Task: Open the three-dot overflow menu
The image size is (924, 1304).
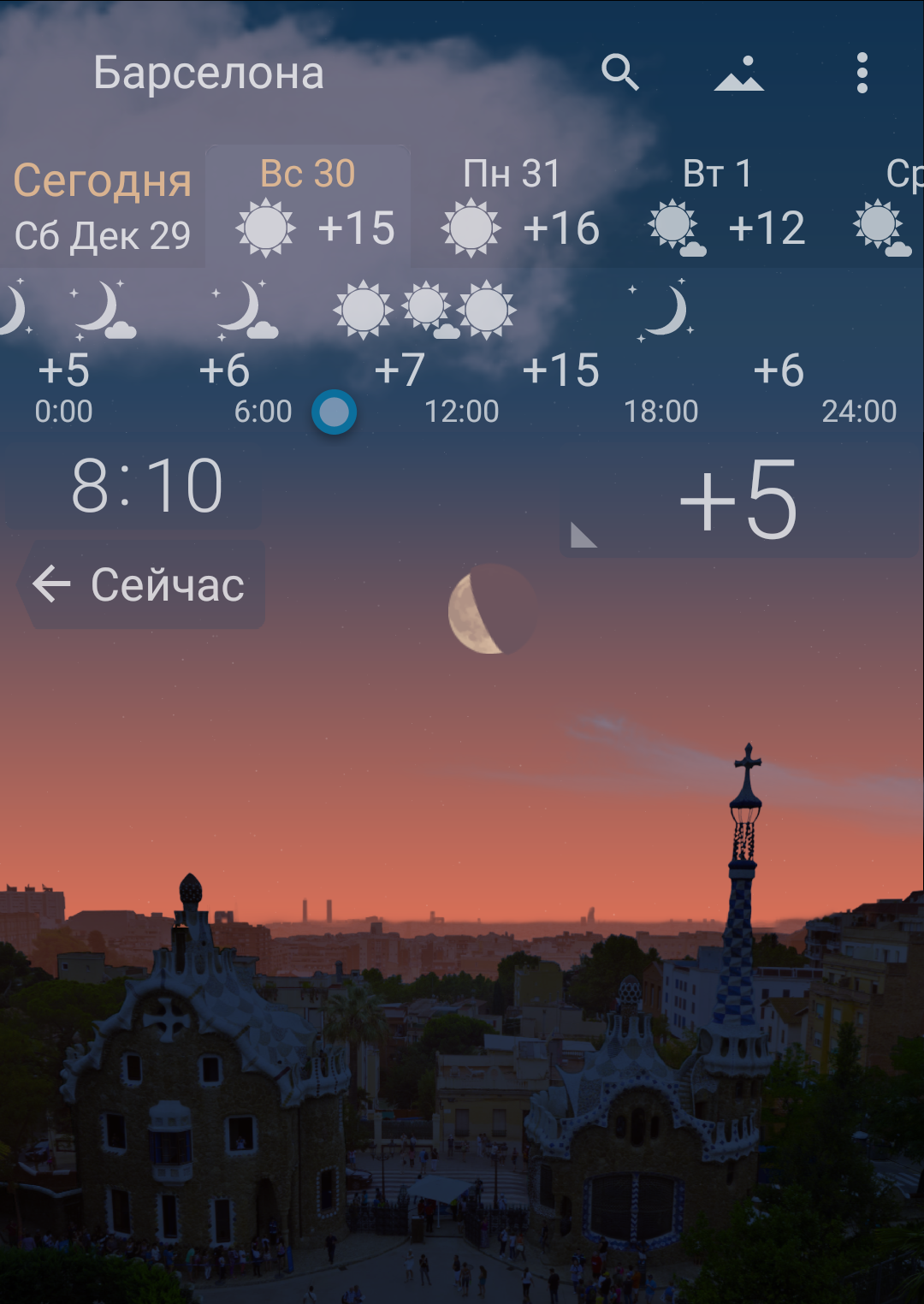Action: [862, 74]
